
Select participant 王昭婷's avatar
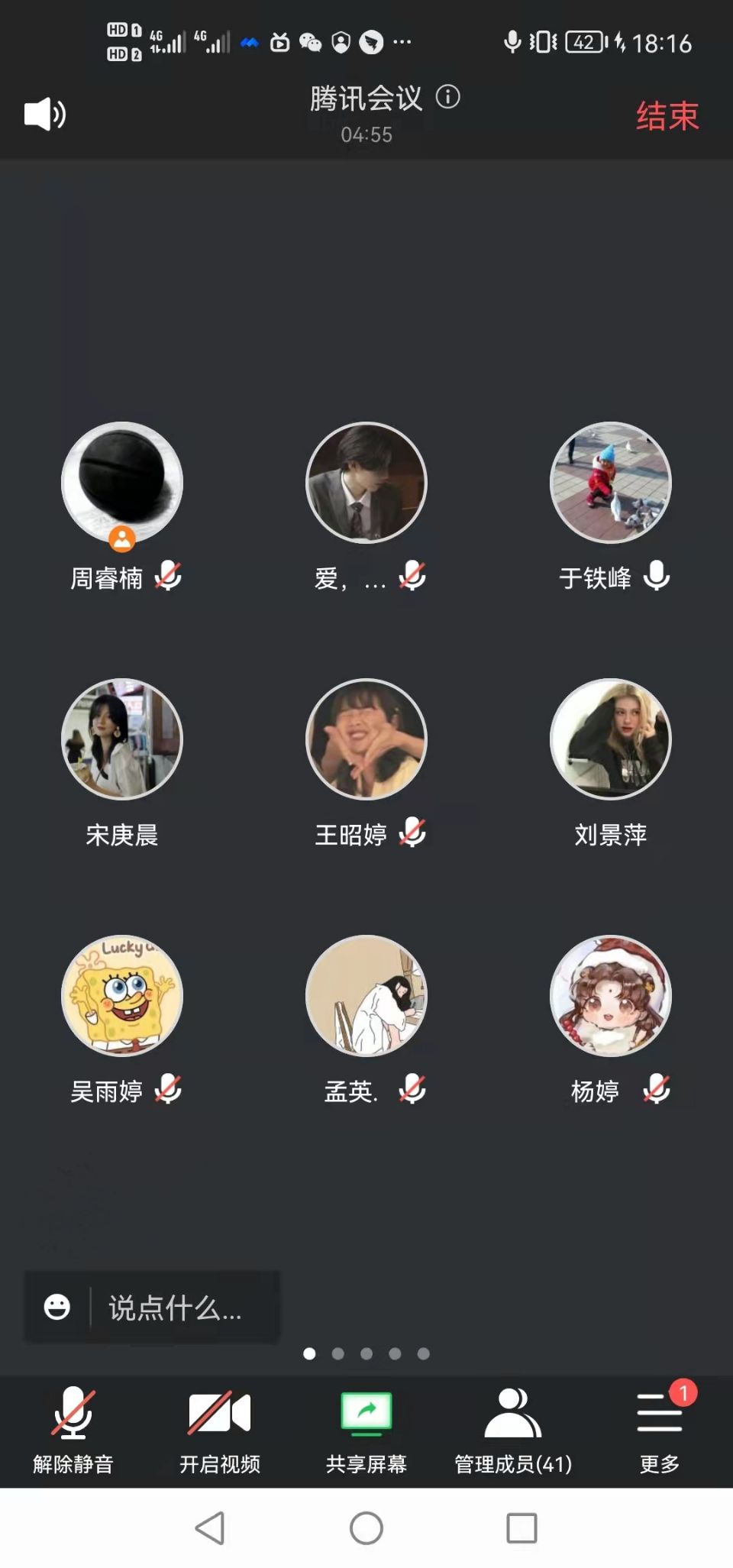(x=366, y=739)
